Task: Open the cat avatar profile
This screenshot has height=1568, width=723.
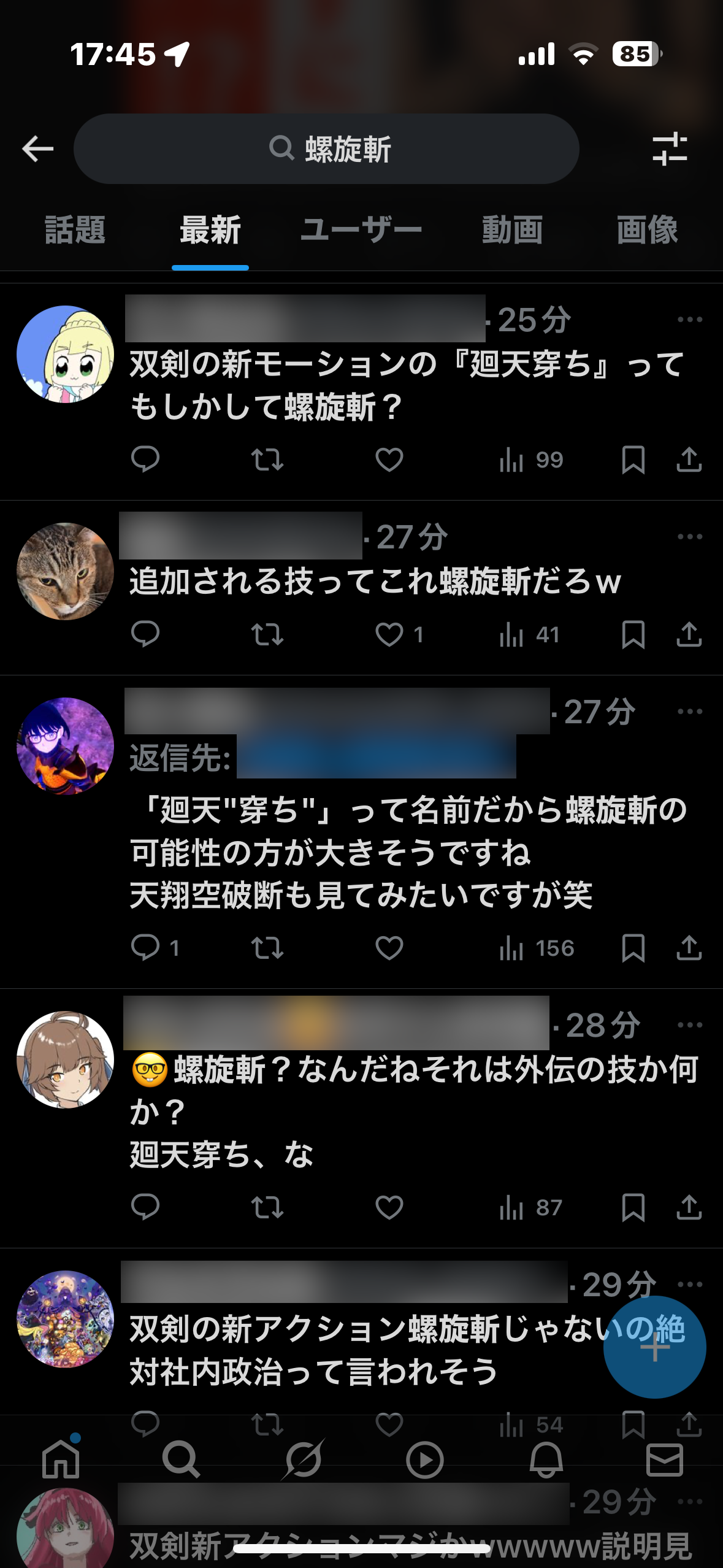Action: point(65,571)
